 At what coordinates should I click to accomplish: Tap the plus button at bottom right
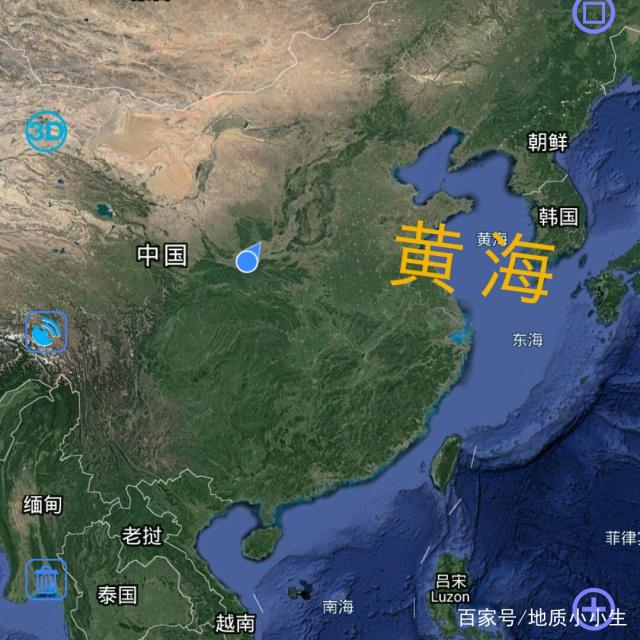598,607
